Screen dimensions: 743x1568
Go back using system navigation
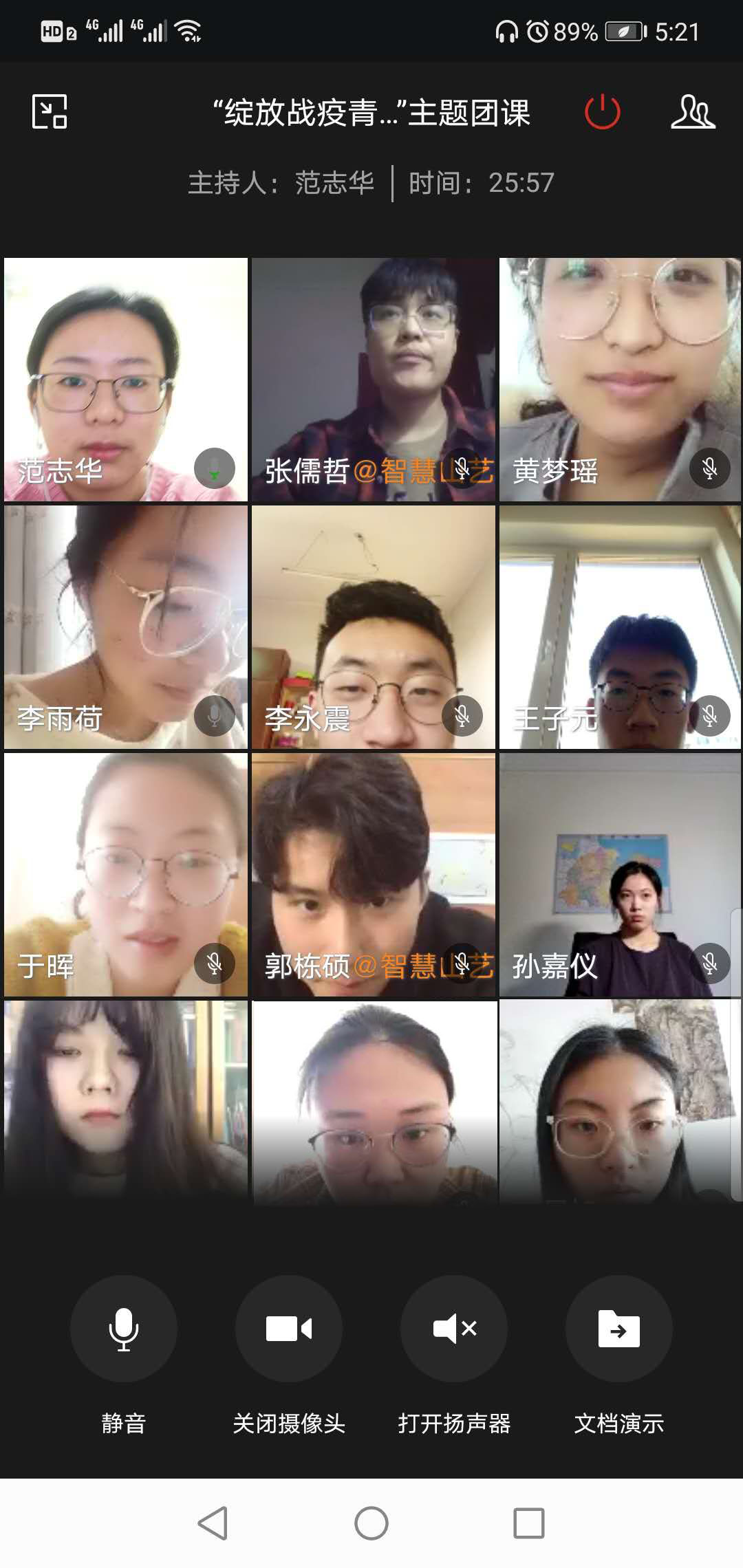point(213,1523)
